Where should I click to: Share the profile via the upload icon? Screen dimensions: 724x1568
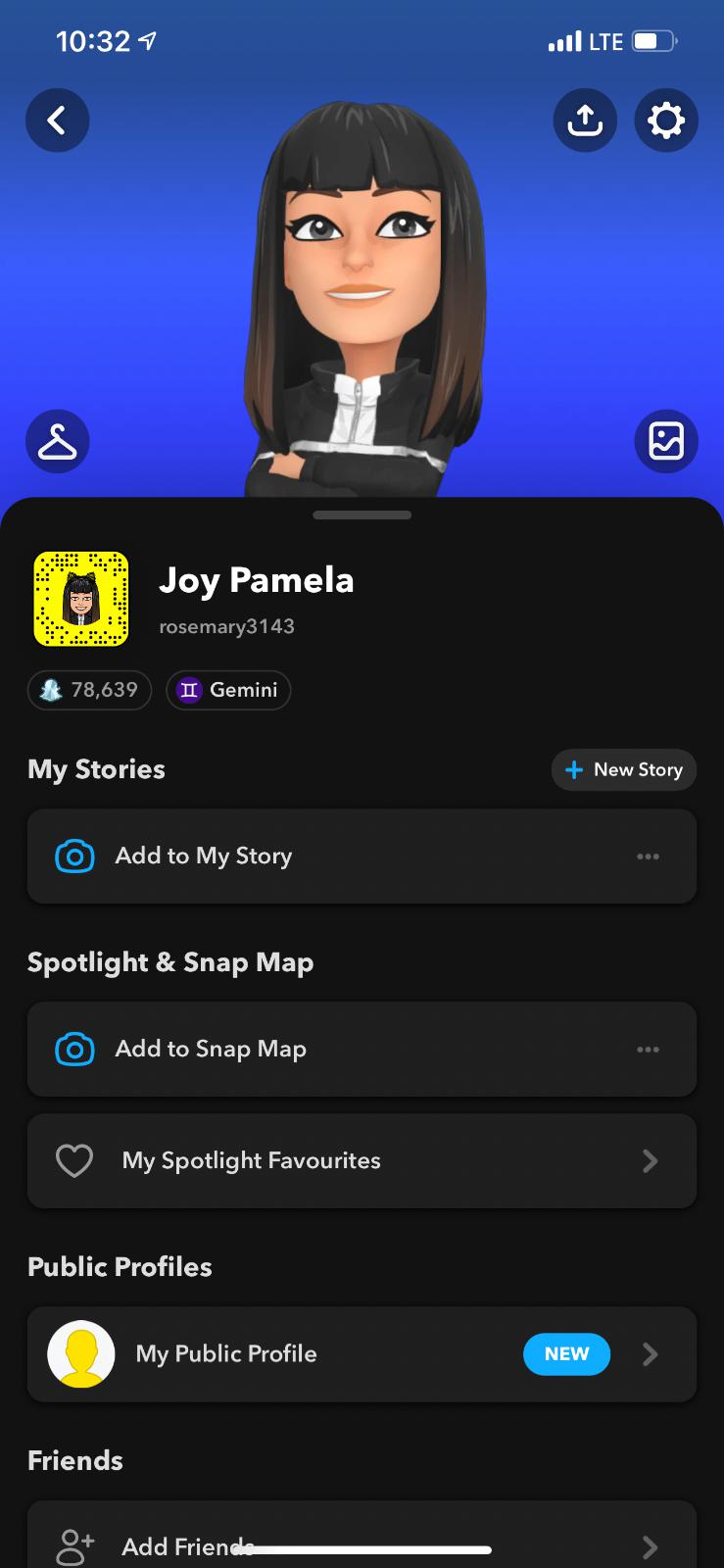pos(585,121)
